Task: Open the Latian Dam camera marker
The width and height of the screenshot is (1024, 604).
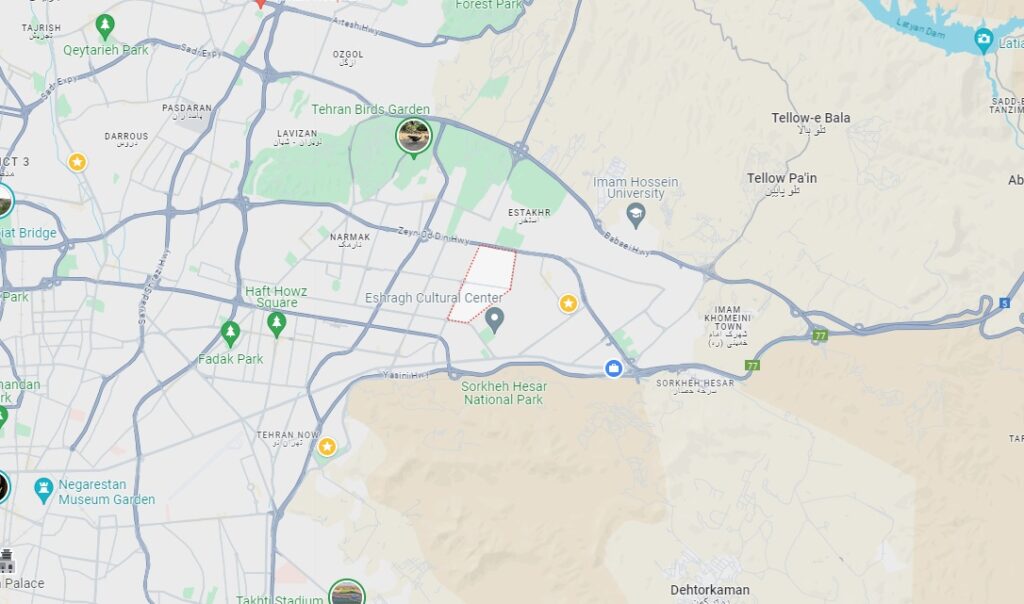Action: pos(984,41)
